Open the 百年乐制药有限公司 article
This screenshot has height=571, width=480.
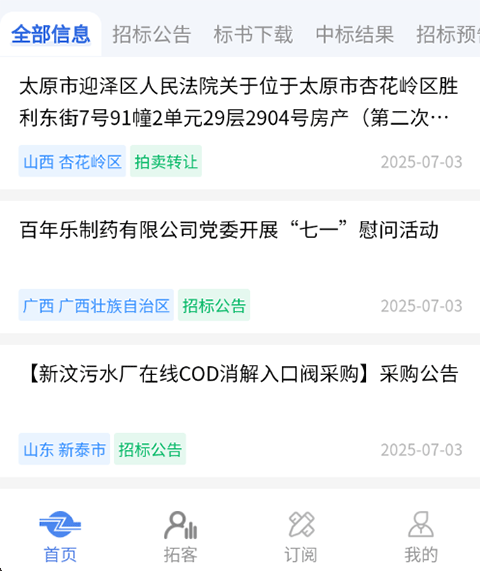pyautogui.click(x=240, y=267)
